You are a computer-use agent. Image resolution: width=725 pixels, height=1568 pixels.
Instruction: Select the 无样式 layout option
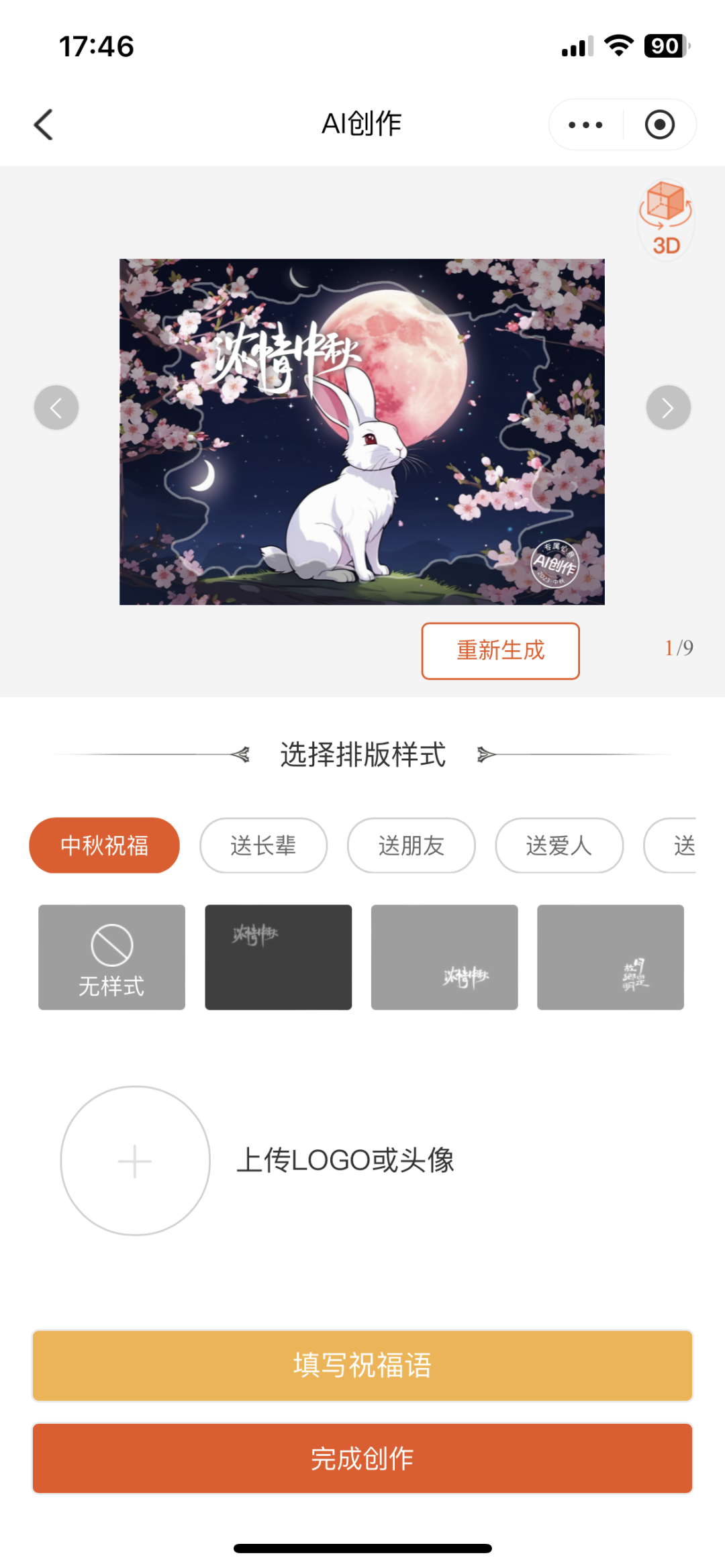(x=111, y=957)
